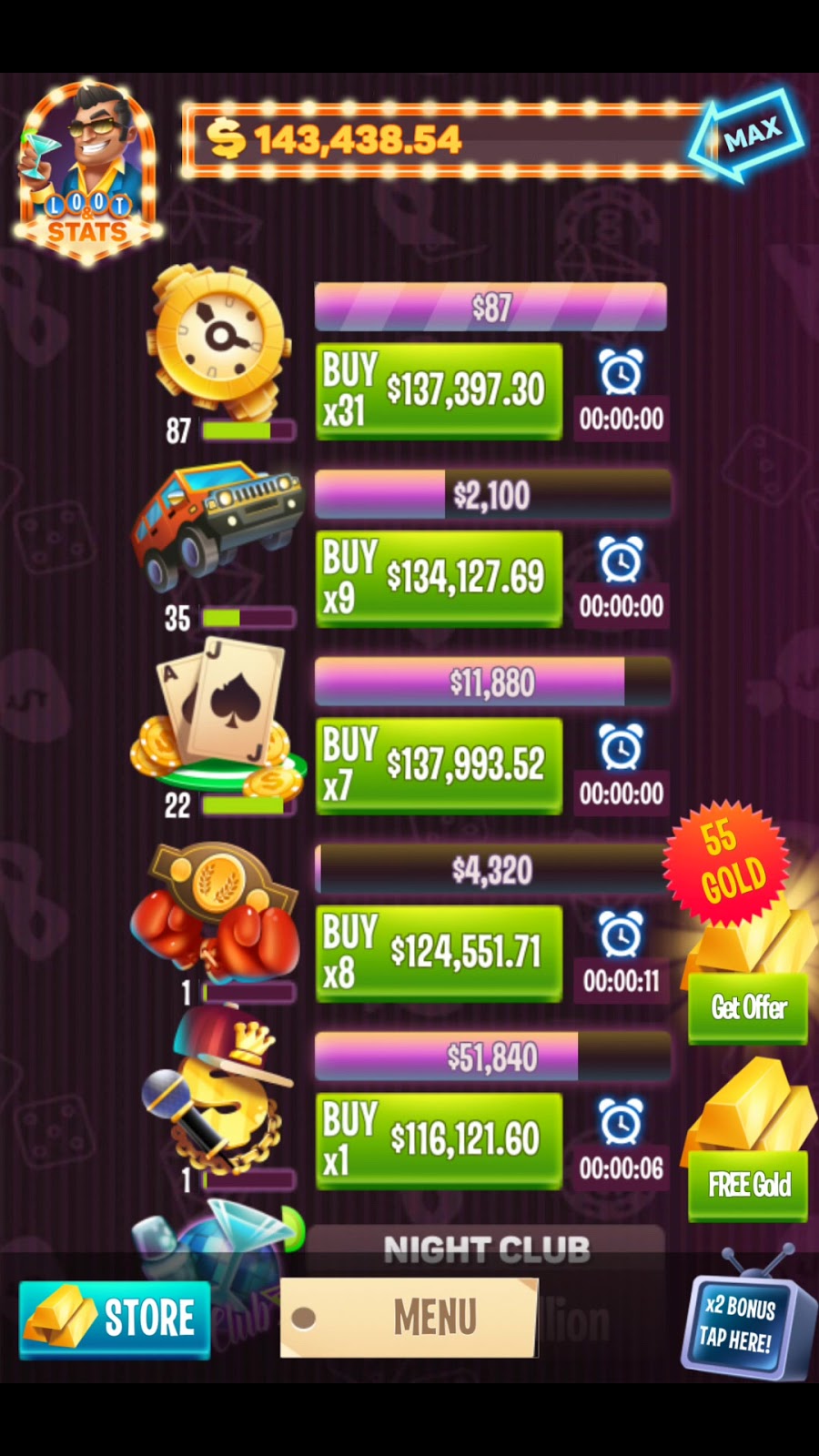Tap the gold clock business icon
Image resolution: width=819 pixels, height=1456 pixels.
tap(218, 337)
